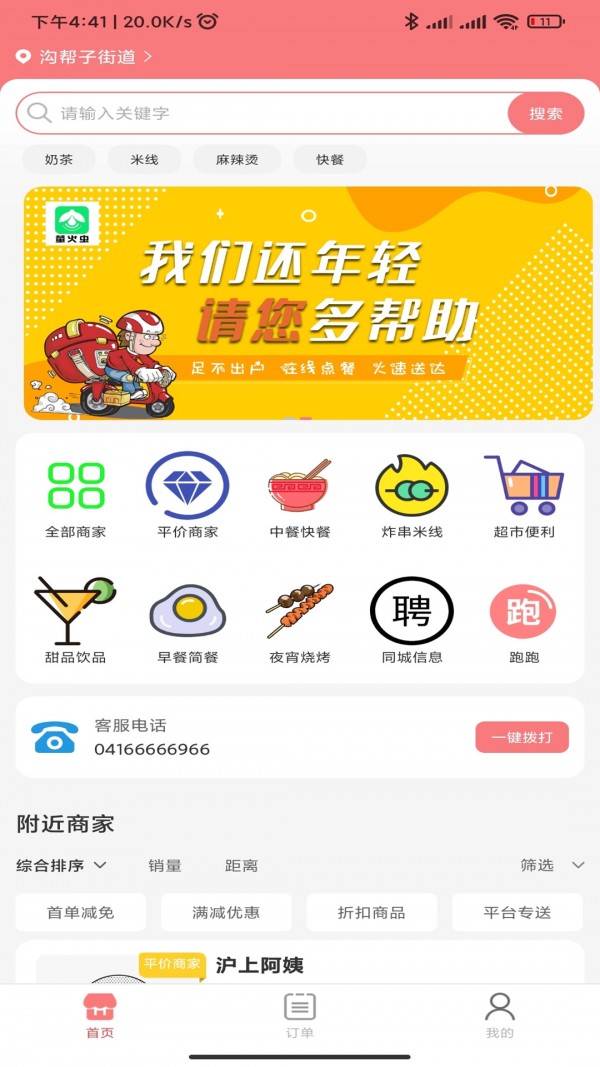The width and height of the screenshot is (600, 1067).
Task: Sort nearby merchants by 销量
Action: click(165, 865)
